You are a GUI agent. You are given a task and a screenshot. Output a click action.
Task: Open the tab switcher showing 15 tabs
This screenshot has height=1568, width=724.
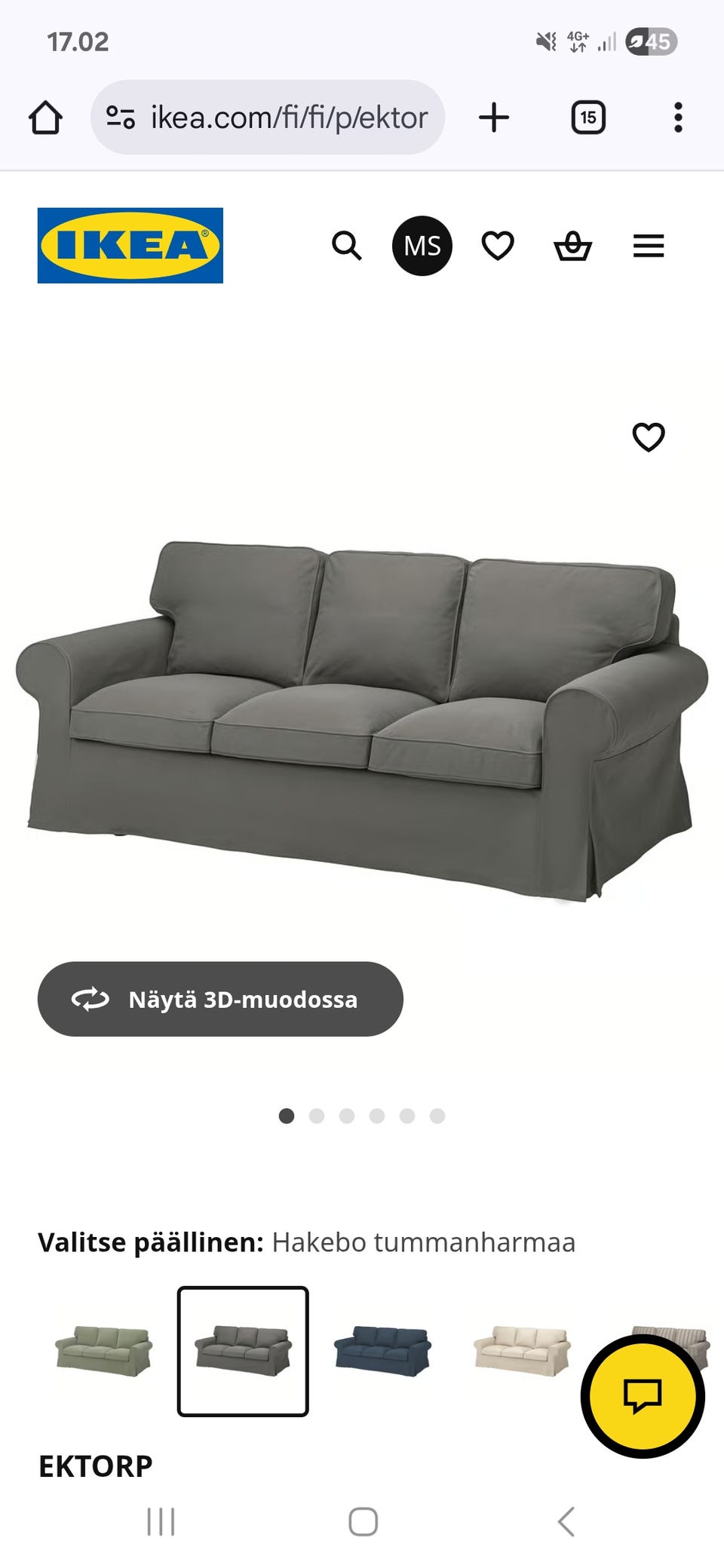tap(587, 117)
